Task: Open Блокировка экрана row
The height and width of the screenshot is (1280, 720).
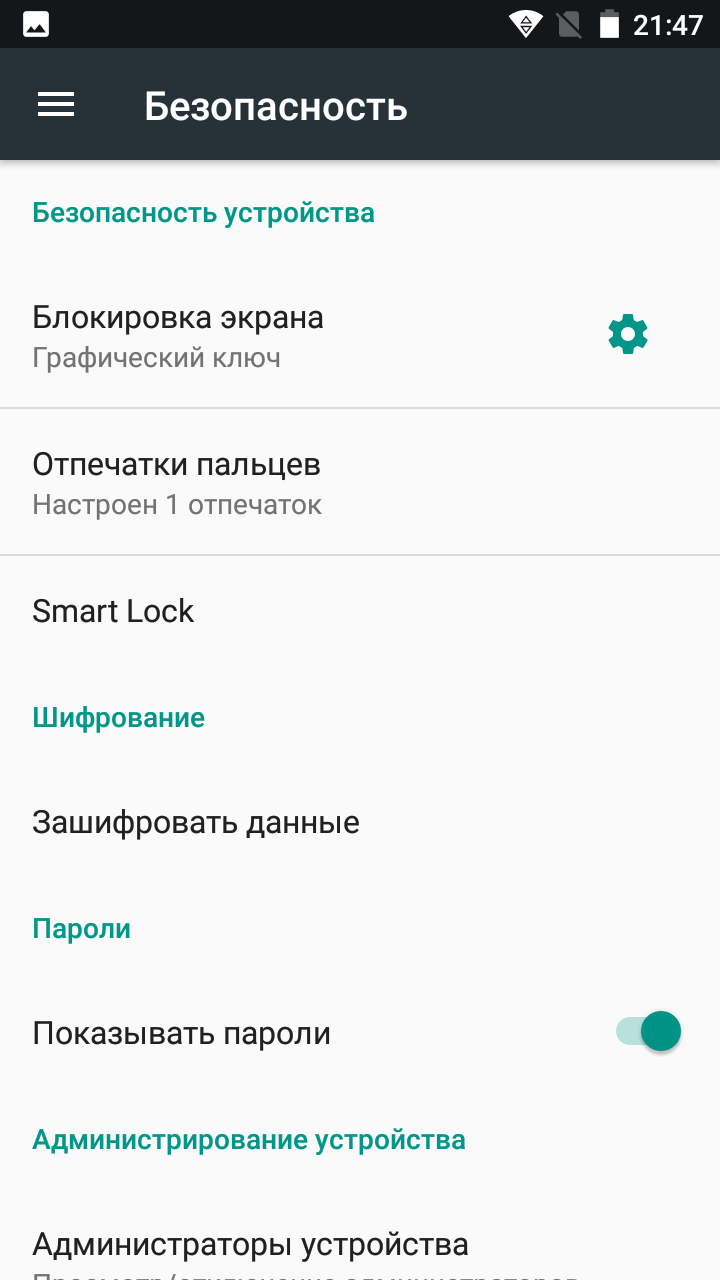Action: point(250,336)
